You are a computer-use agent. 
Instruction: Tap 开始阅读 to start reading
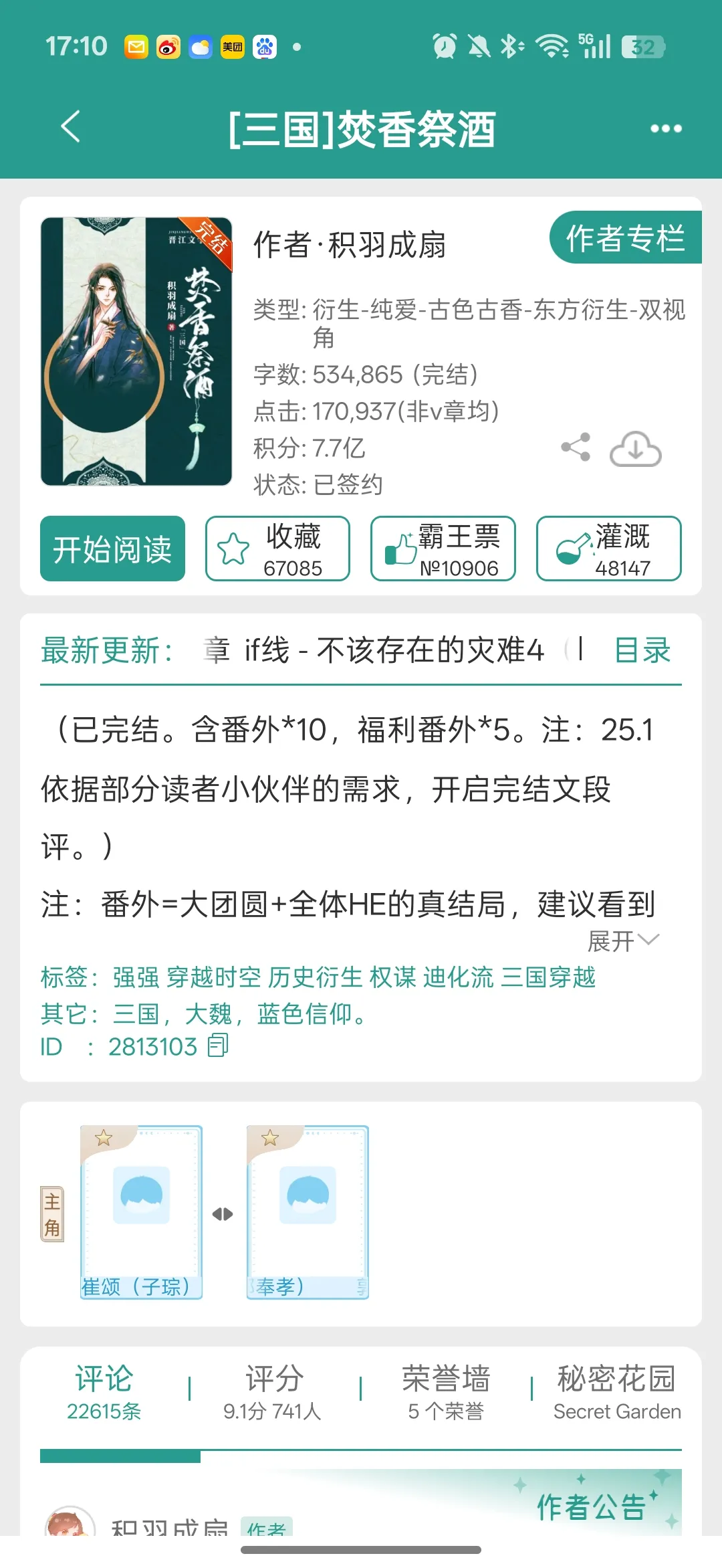[x=112, y=549]
